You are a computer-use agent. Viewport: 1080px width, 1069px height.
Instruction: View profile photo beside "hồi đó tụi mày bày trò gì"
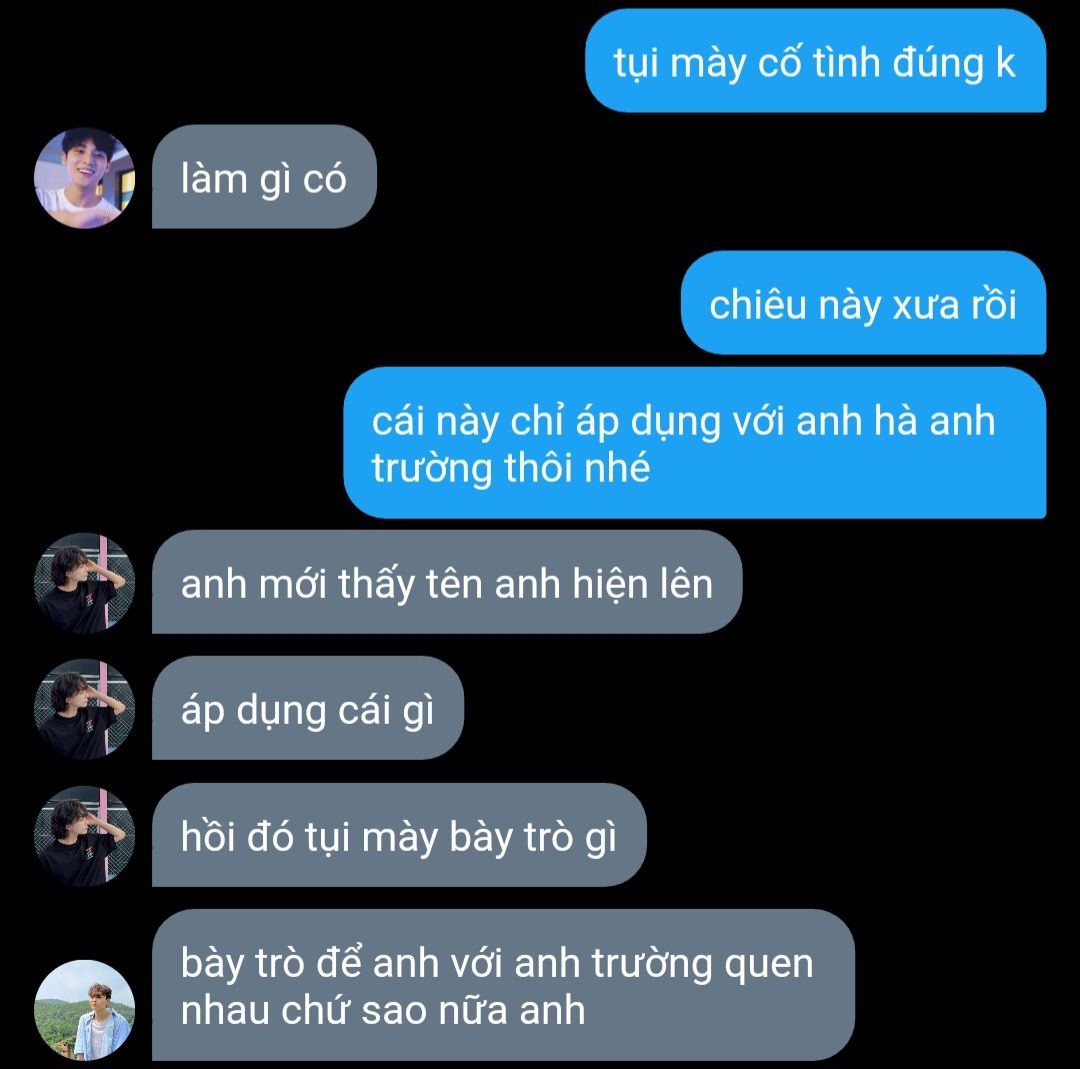click(x=84, y=836)
